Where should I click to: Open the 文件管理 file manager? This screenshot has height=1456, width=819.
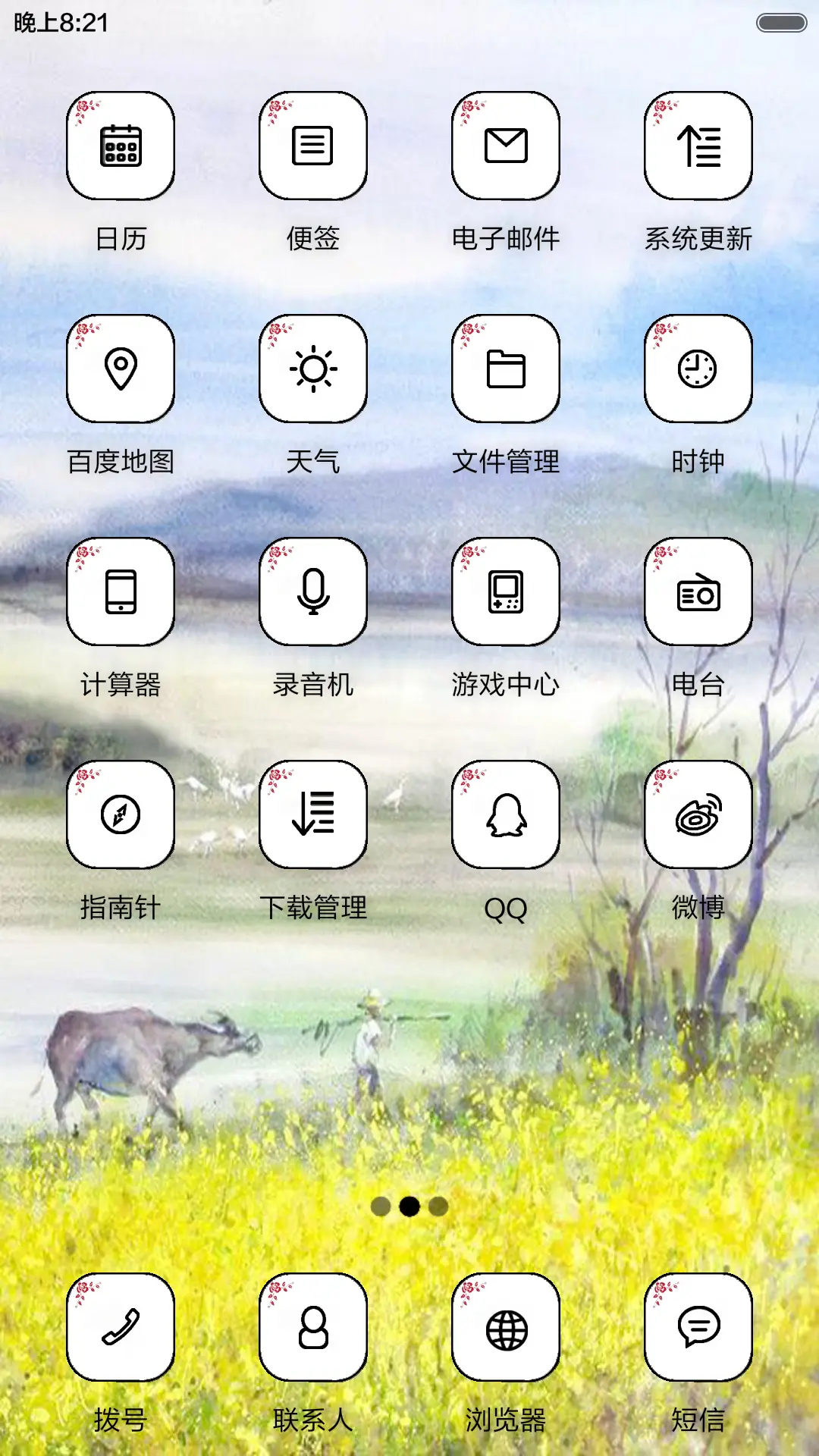pos(505,369)
